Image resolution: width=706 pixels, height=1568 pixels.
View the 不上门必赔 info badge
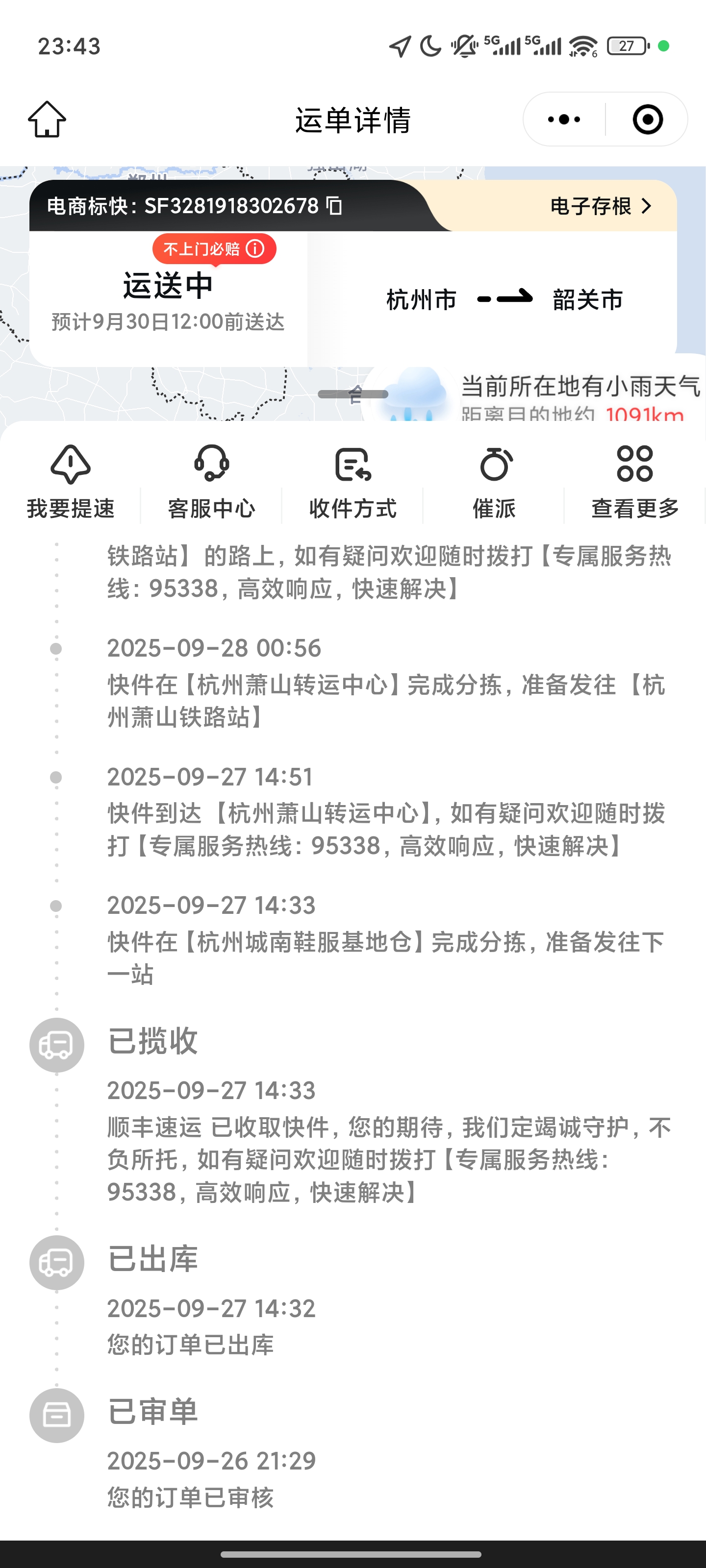click(x=214, y=249)
